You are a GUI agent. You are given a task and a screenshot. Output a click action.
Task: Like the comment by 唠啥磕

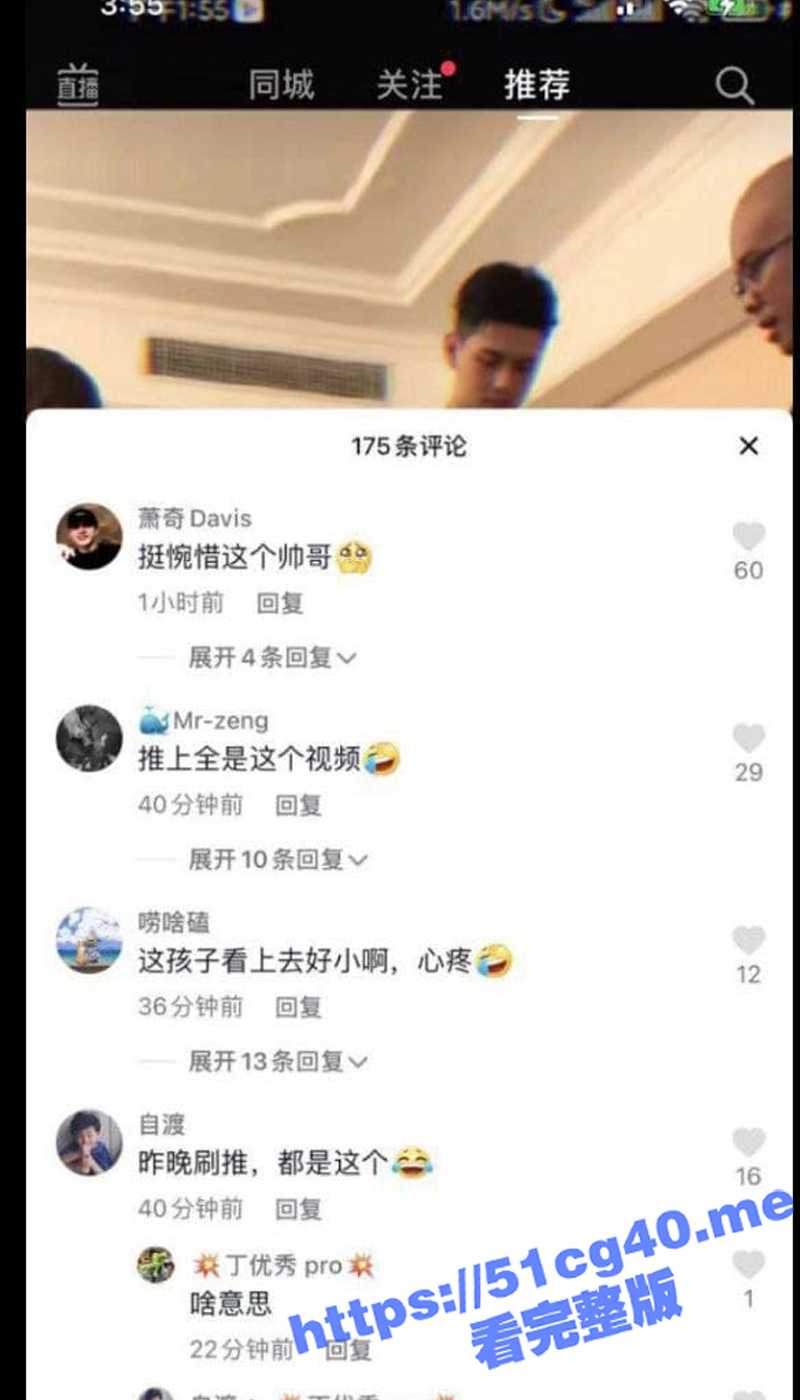[748, 941]
